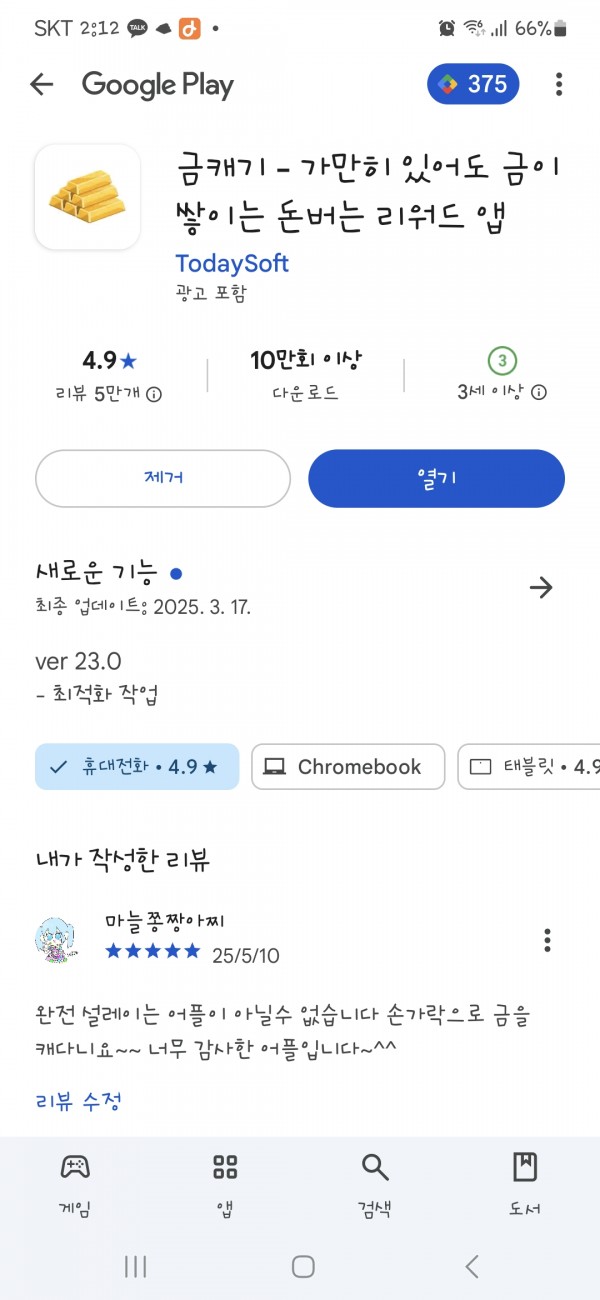Select the Chromebook chip
This screenshot has width=600, height=1300.
(348, 767)
